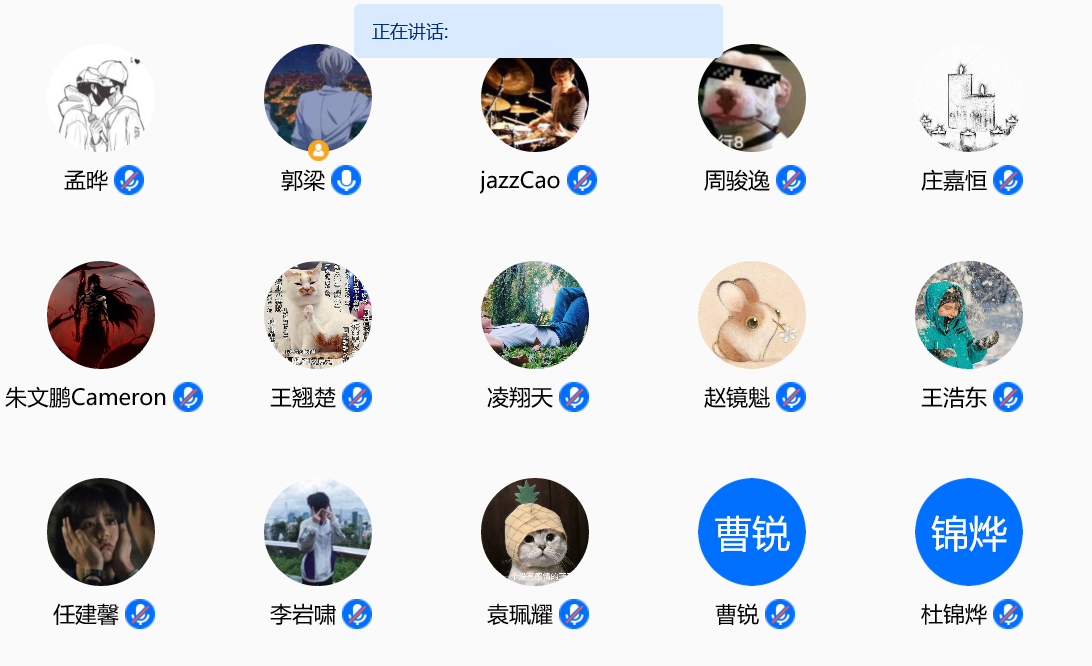Tap 郭梁's avatar tile
Screen dimensions: 1092x666
pyautogui.click(x=318, y=98)
